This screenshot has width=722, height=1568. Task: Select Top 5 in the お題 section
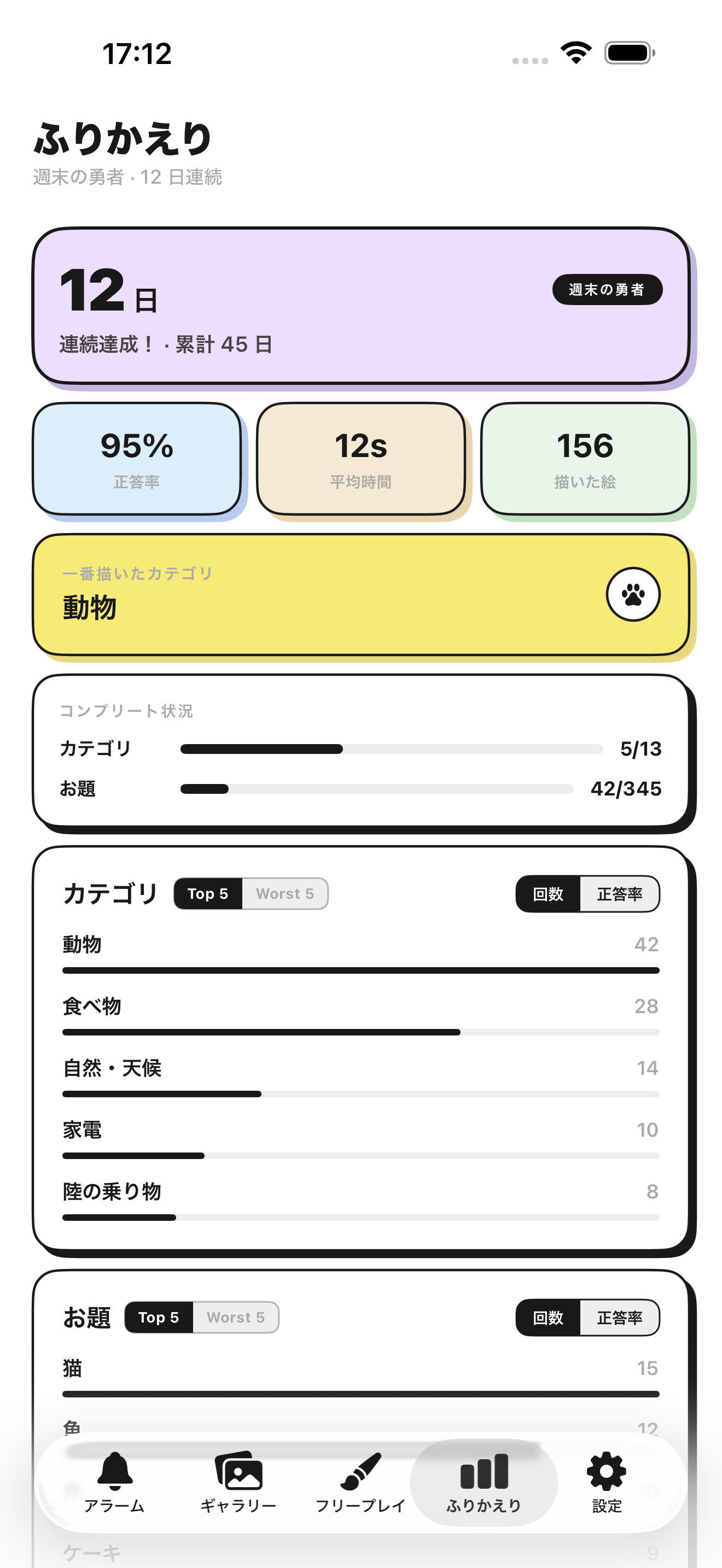coord(160,1317)
